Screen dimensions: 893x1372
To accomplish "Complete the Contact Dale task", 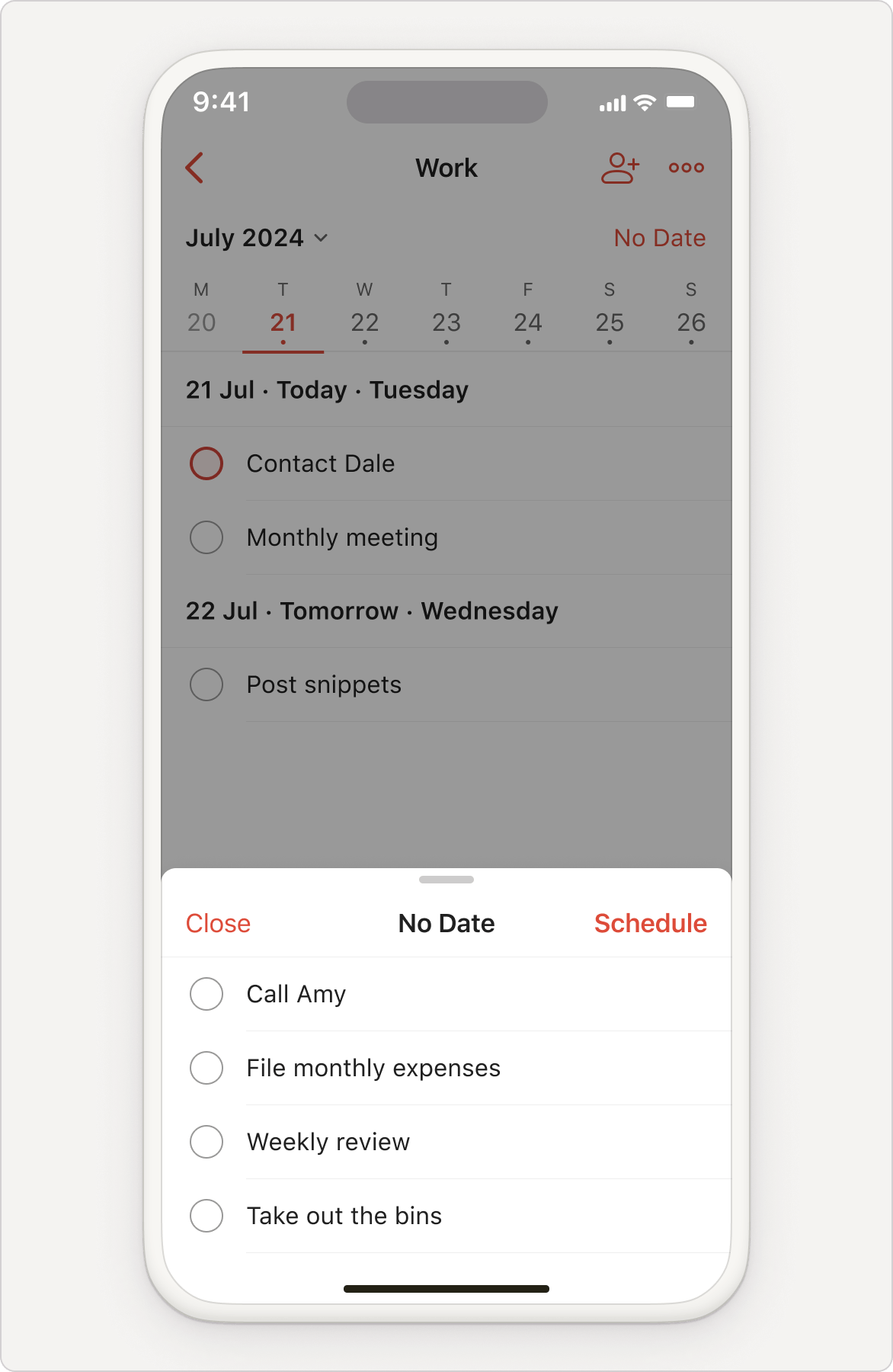I will point(206,463).
